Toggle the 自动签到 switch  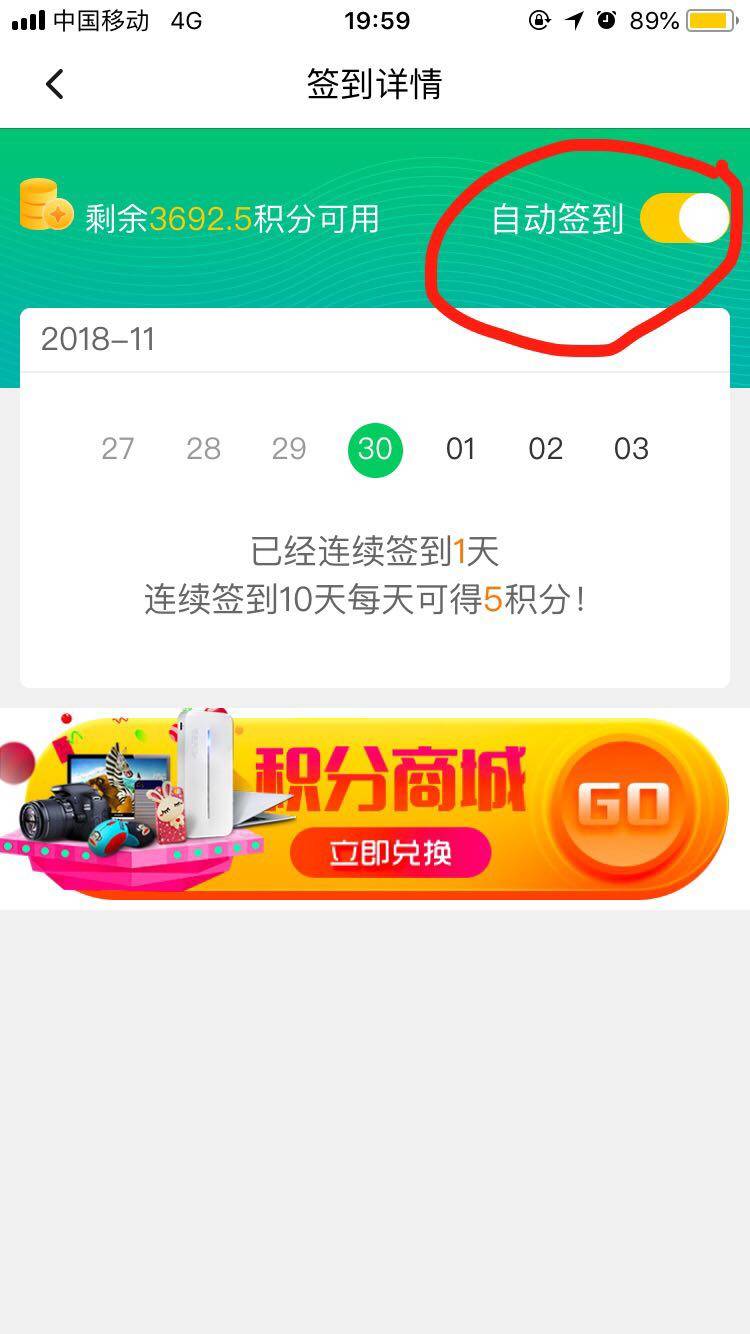(684, 219)
